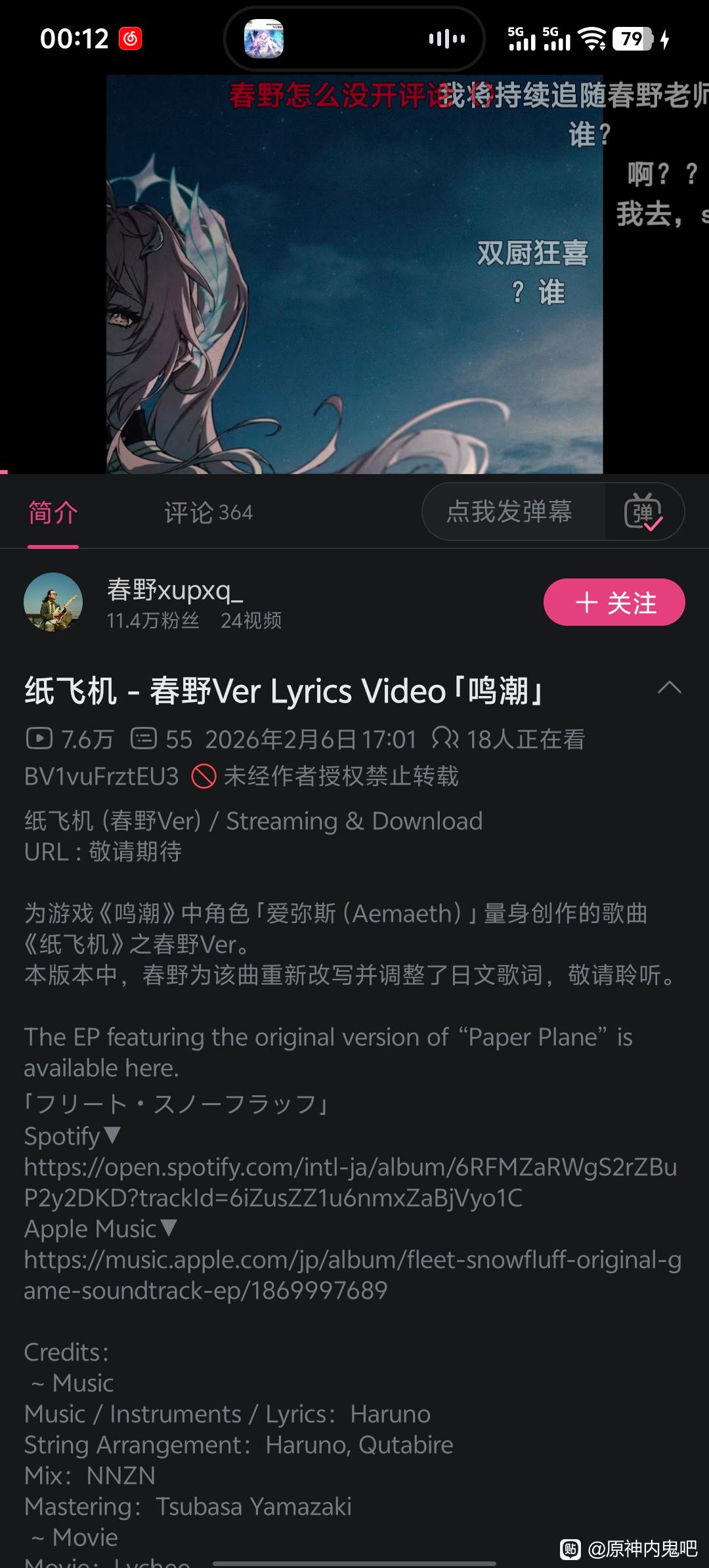Screen dimensions: 709x1568
Task: Collapse the video description chevron
Action: (x=669, y=689)
